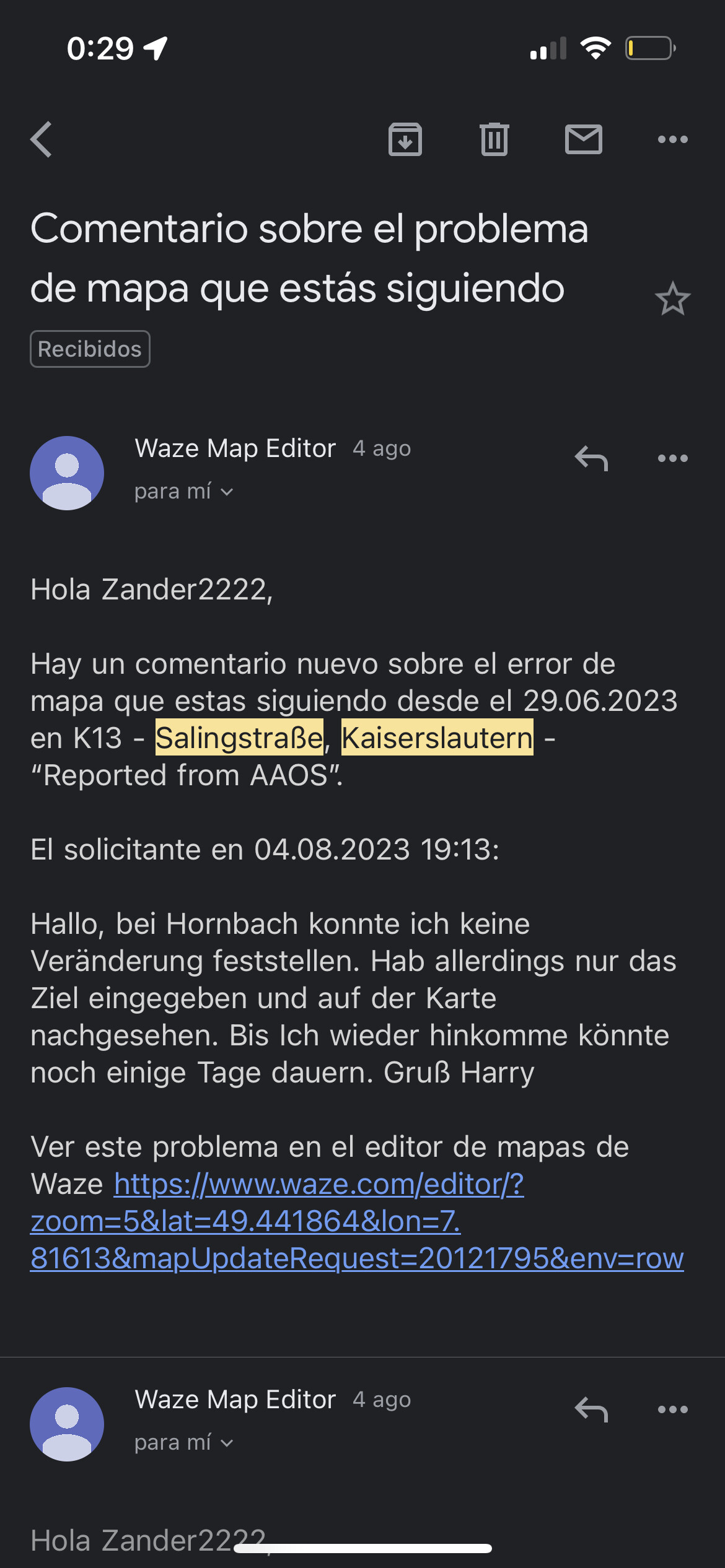Expand recipient details under first message
Viewport: 725px width, 1568px height.
pyautogui.click(x=183, y=492)
